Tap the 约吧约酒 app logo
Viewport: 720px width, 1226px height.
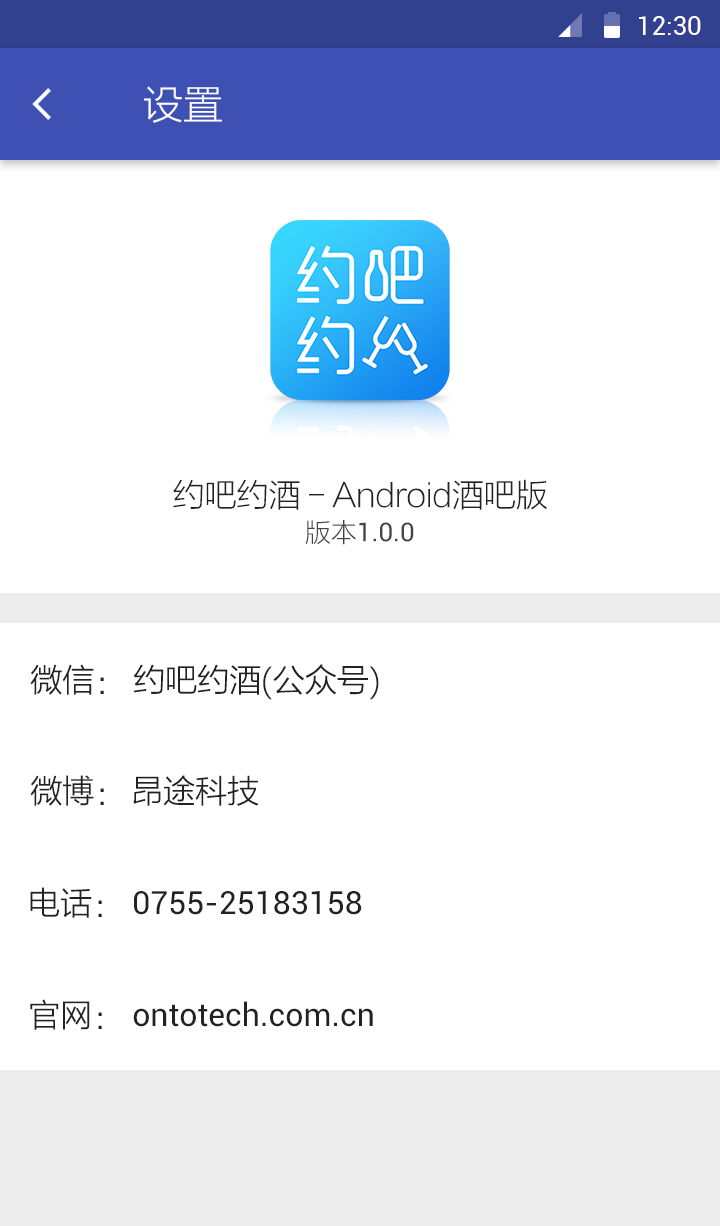point(359,310)
